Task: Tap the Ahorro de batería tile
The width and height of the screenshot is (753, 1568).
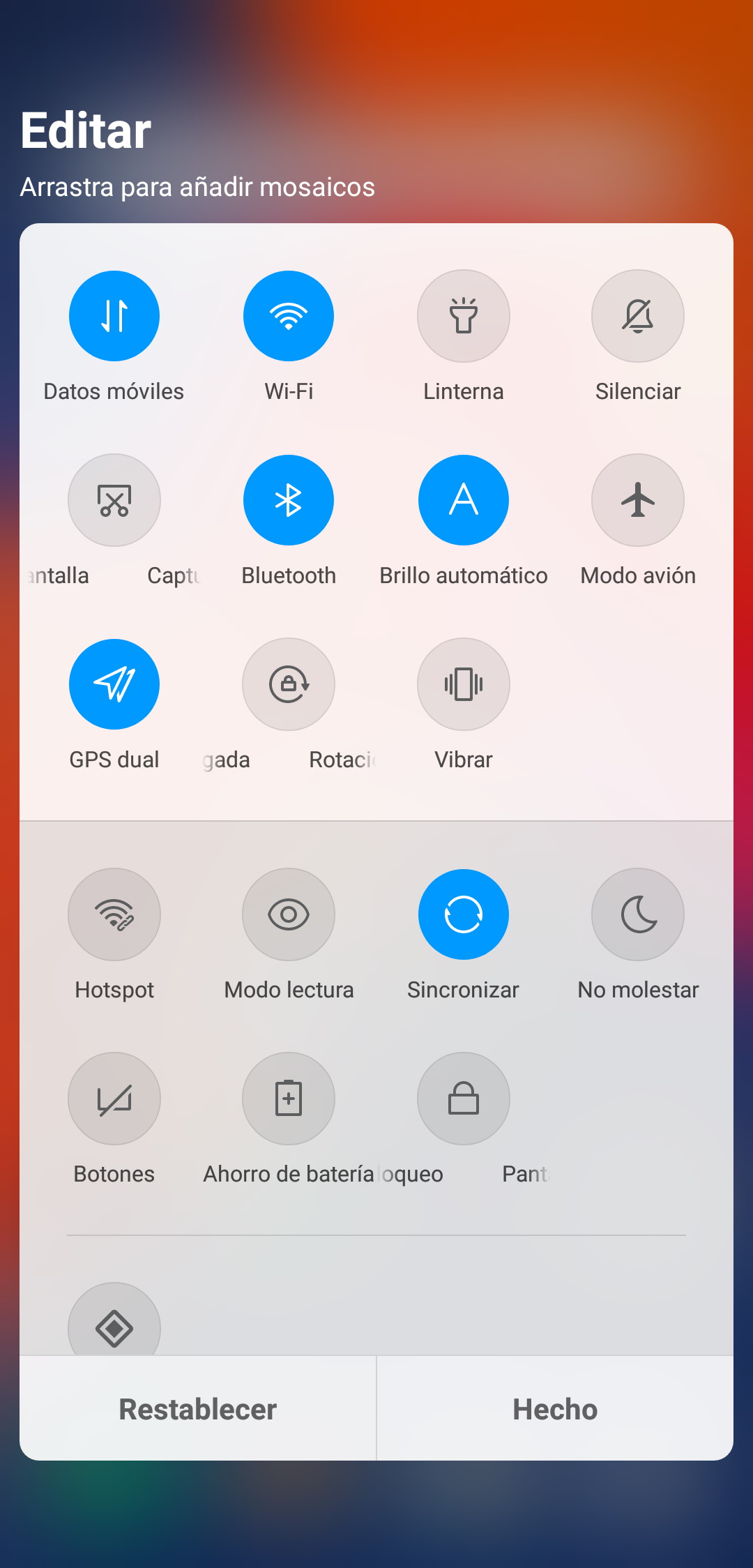Action: [289, 1099]
